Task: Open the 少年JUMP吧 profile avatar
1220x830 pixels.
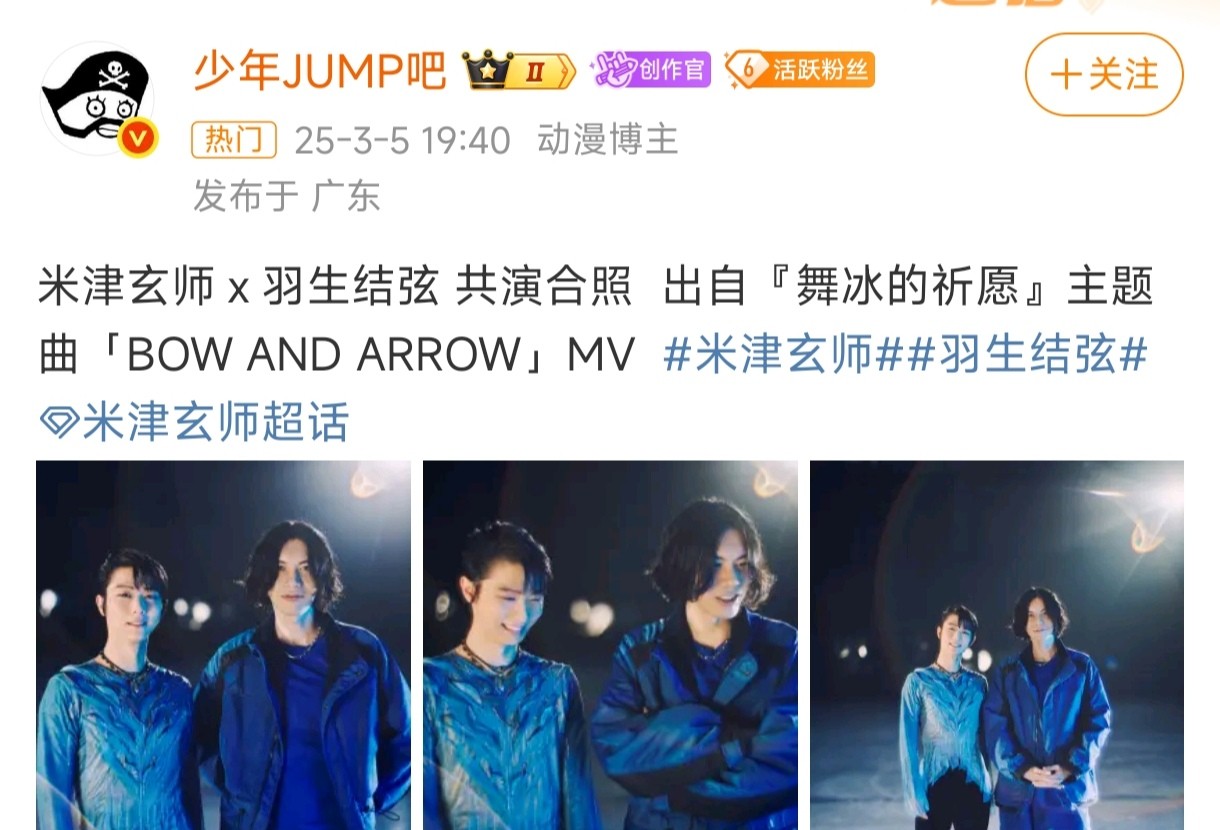Action: point(97,98)
